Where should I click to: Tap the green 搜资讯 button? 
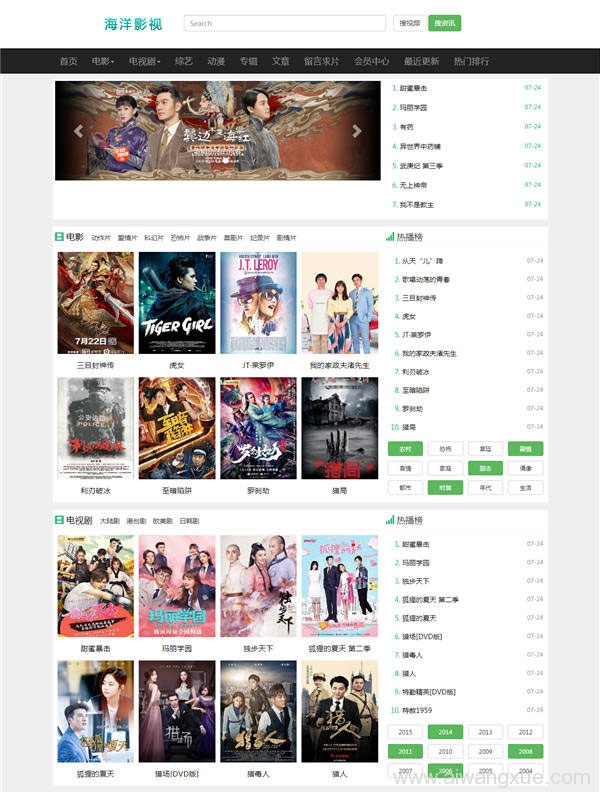pyautogui.click(x=444, y=23)
